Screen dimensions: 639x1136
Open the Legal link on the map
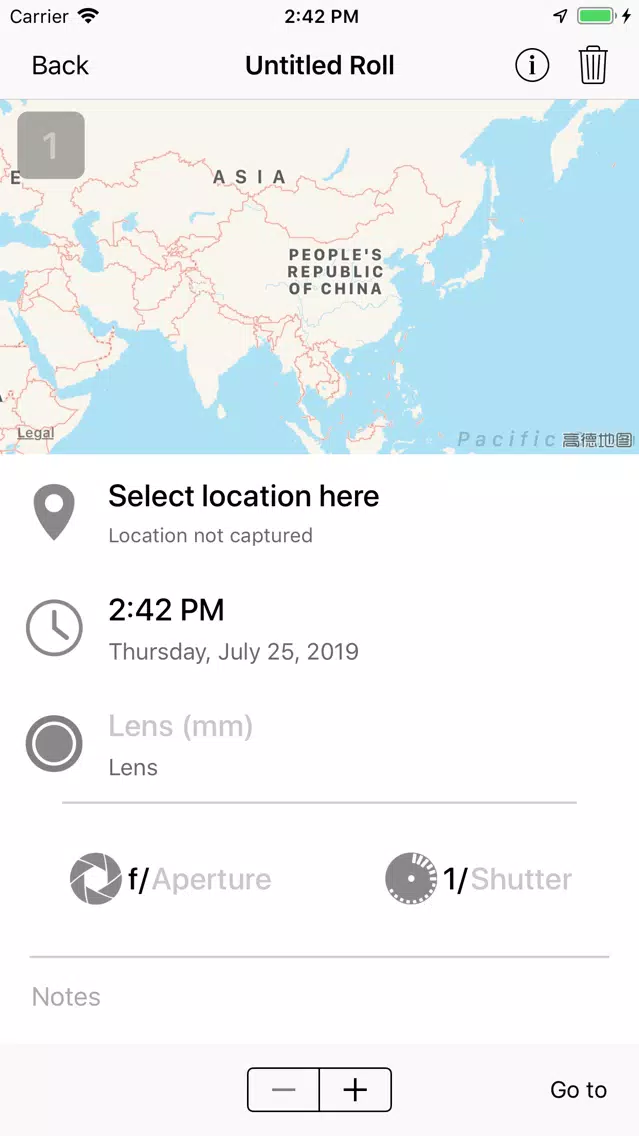click(x=36, y=433)
